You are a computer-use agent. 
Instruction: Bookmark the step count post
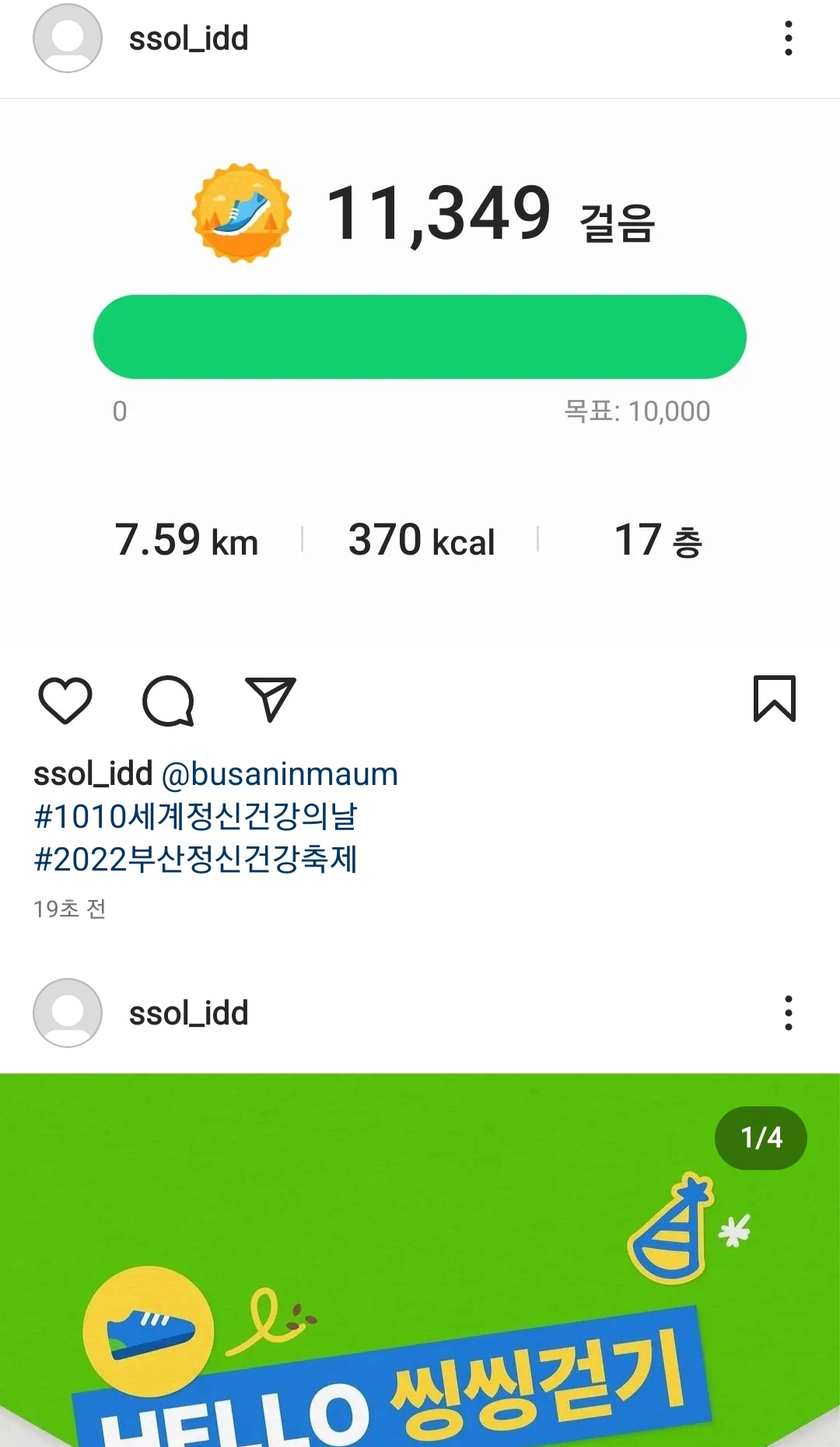774,699
